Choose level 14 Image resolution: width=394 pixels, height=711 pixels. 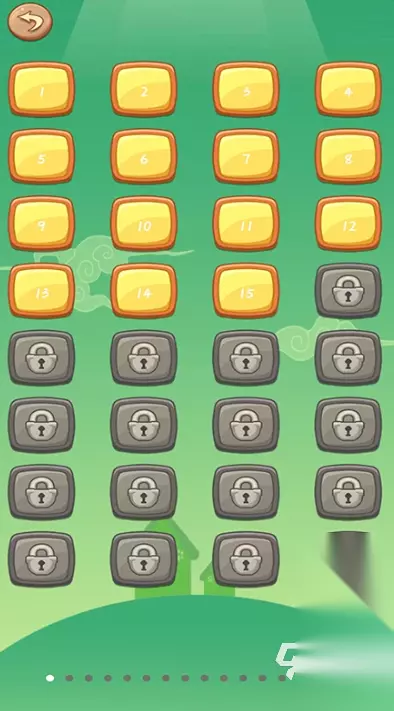point(144,291)
